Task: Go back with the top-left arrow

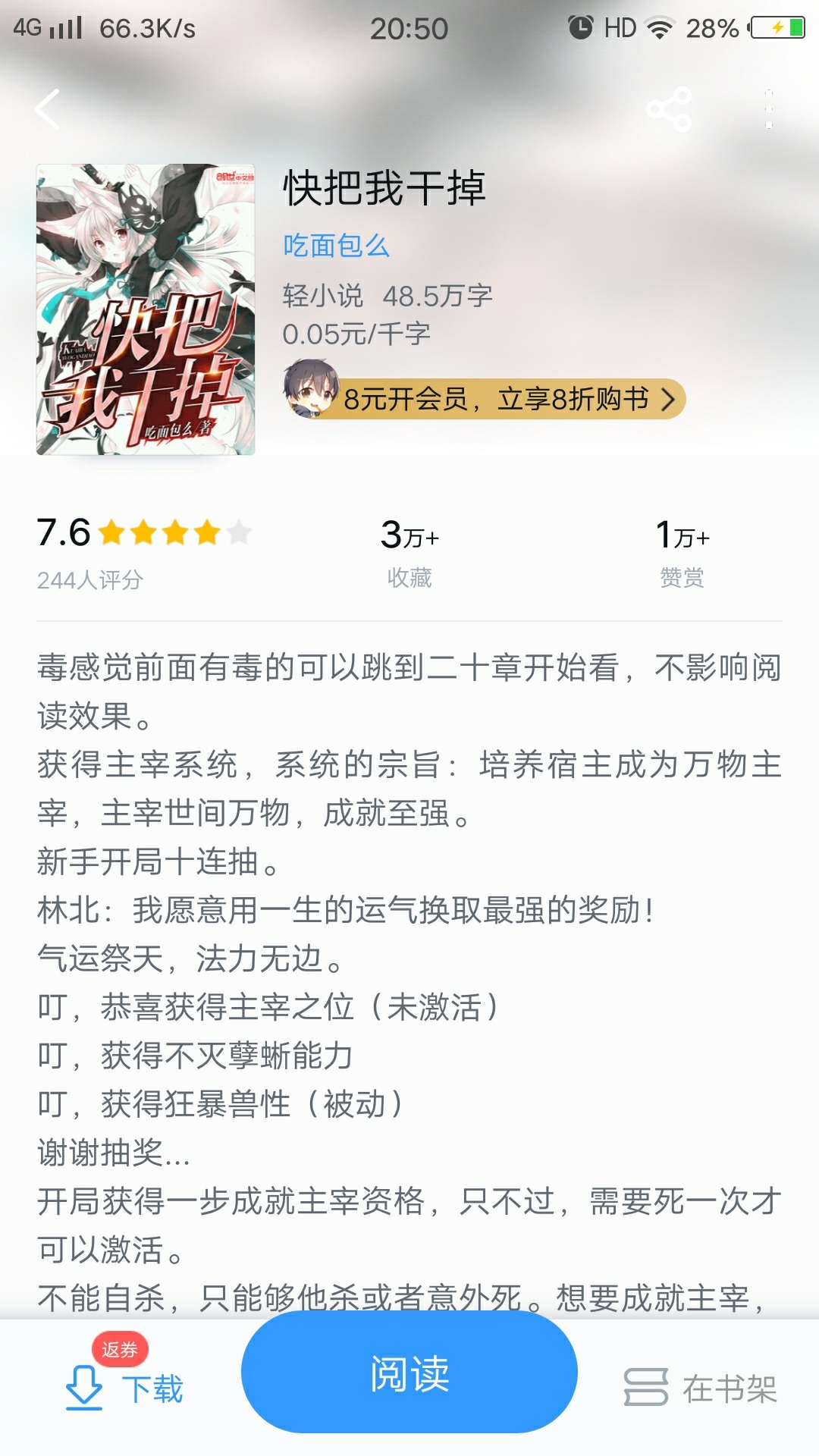Action: [47, 109]
